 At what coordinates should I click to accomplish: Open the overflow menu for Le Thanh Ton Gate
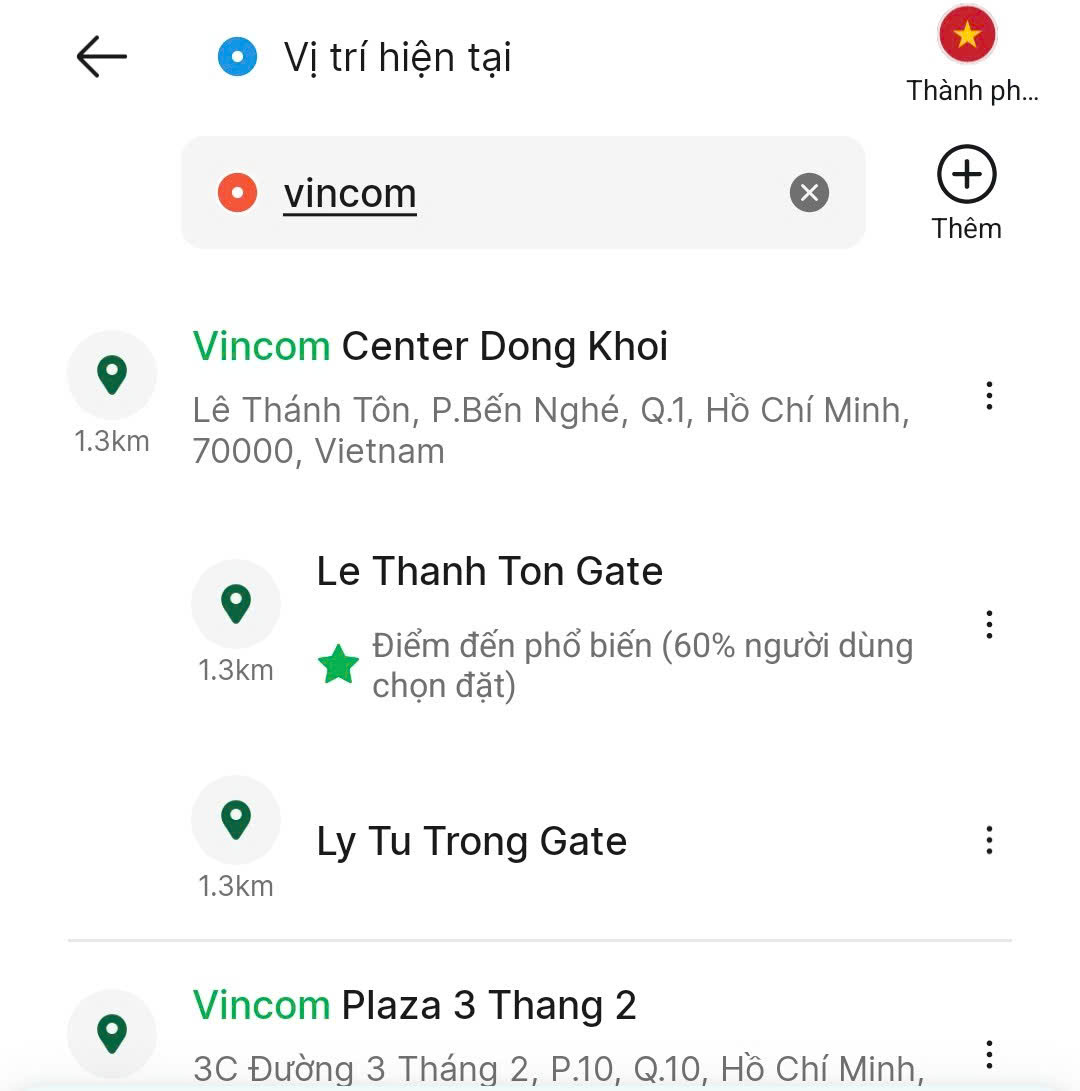click(x=989, y=624)
